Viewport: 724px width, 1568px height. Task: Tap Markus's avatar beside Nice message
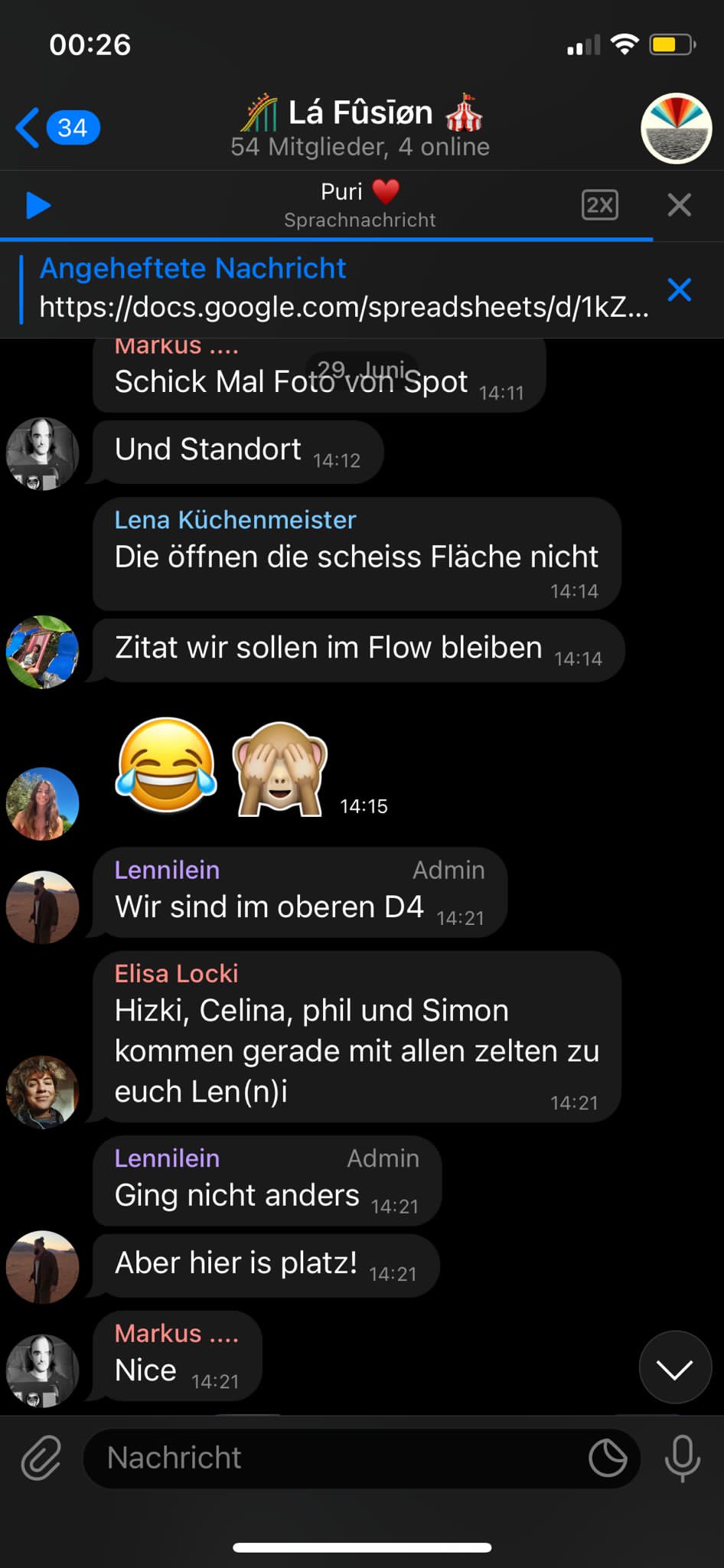pyautogui.click(x=42, y=1370)
